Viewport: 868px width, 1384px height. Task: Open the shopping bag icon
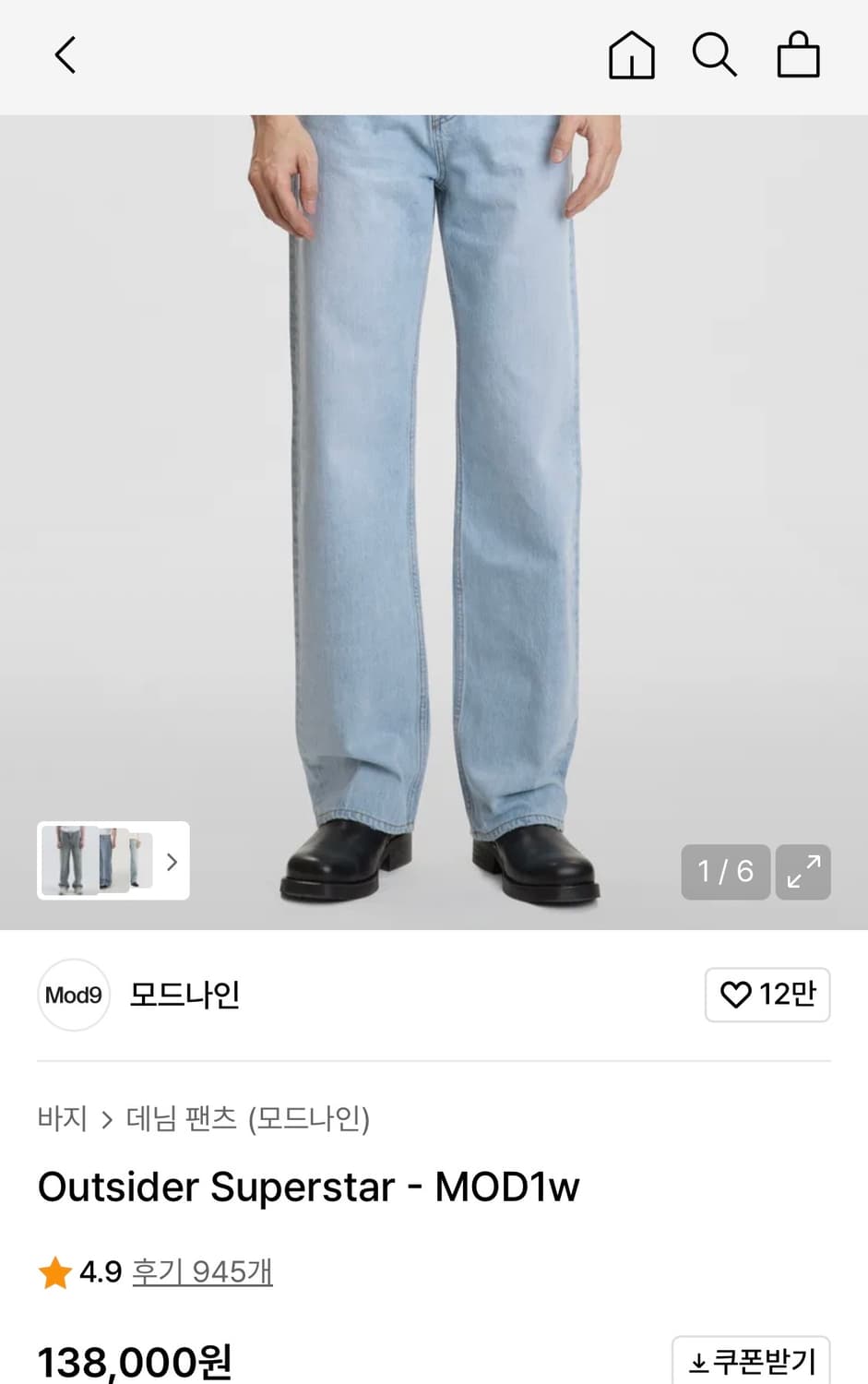click(x=798, y=55)
